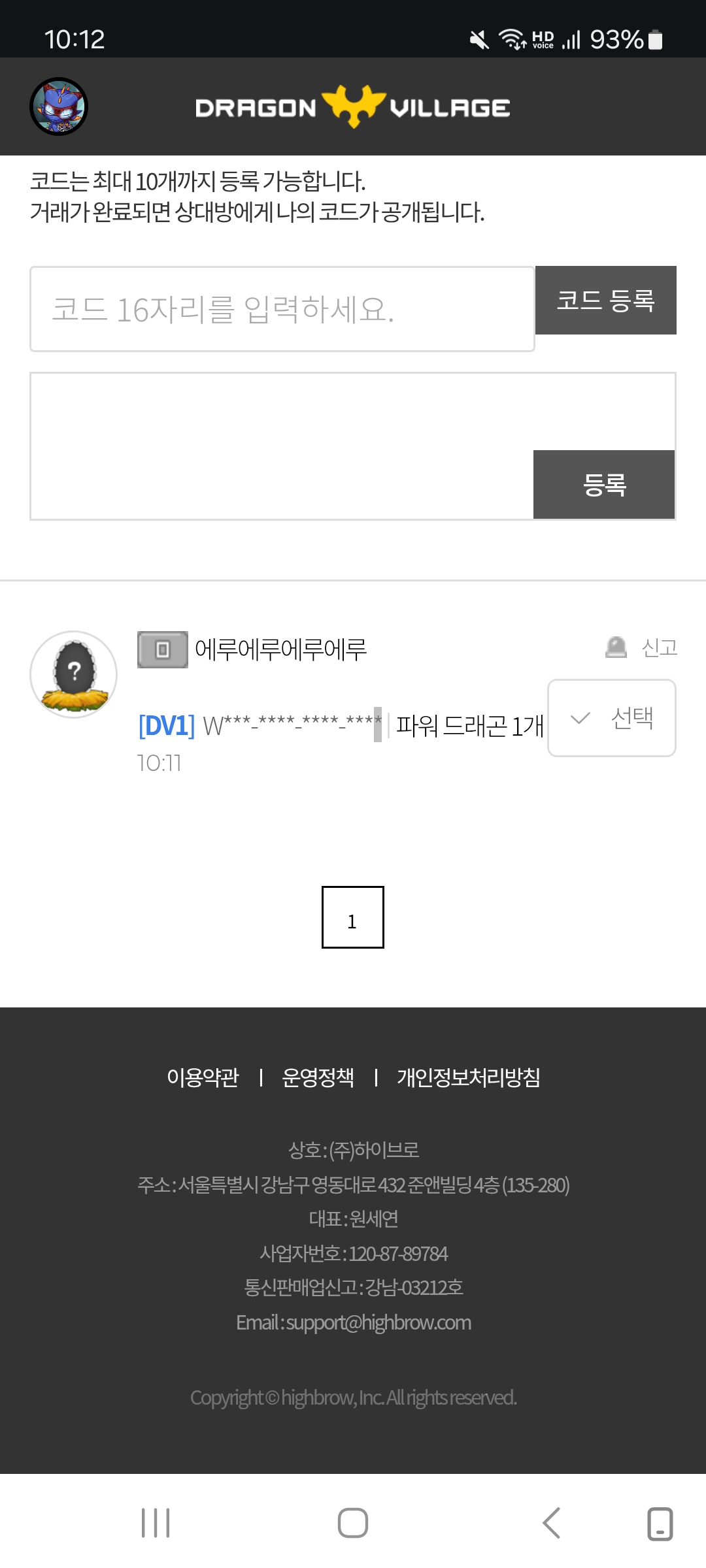This screenshot has width=706, height=1568.
Task: Open the 개인정보처리방침 link
Action: tap(469, 1077)
